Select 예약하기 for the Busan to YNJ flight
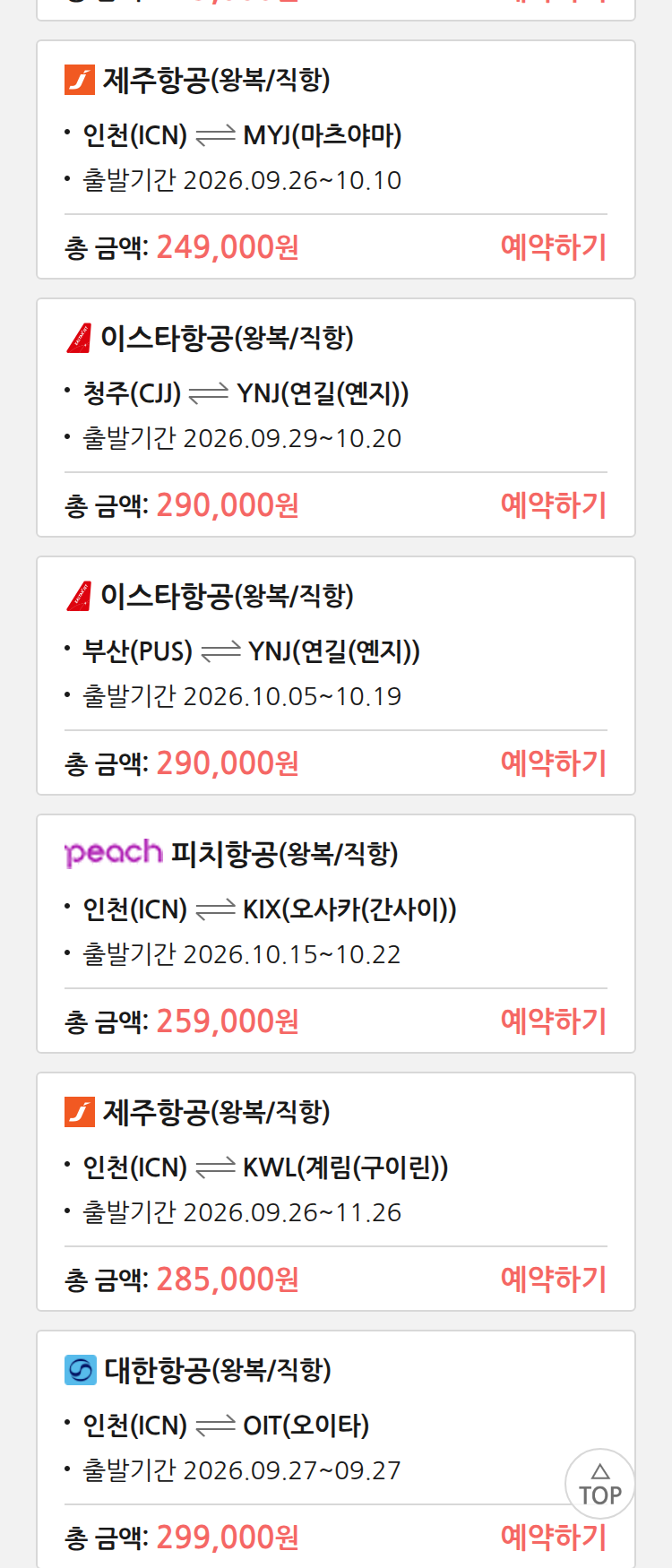This screenshot has height=1568, width=672. 554,763
